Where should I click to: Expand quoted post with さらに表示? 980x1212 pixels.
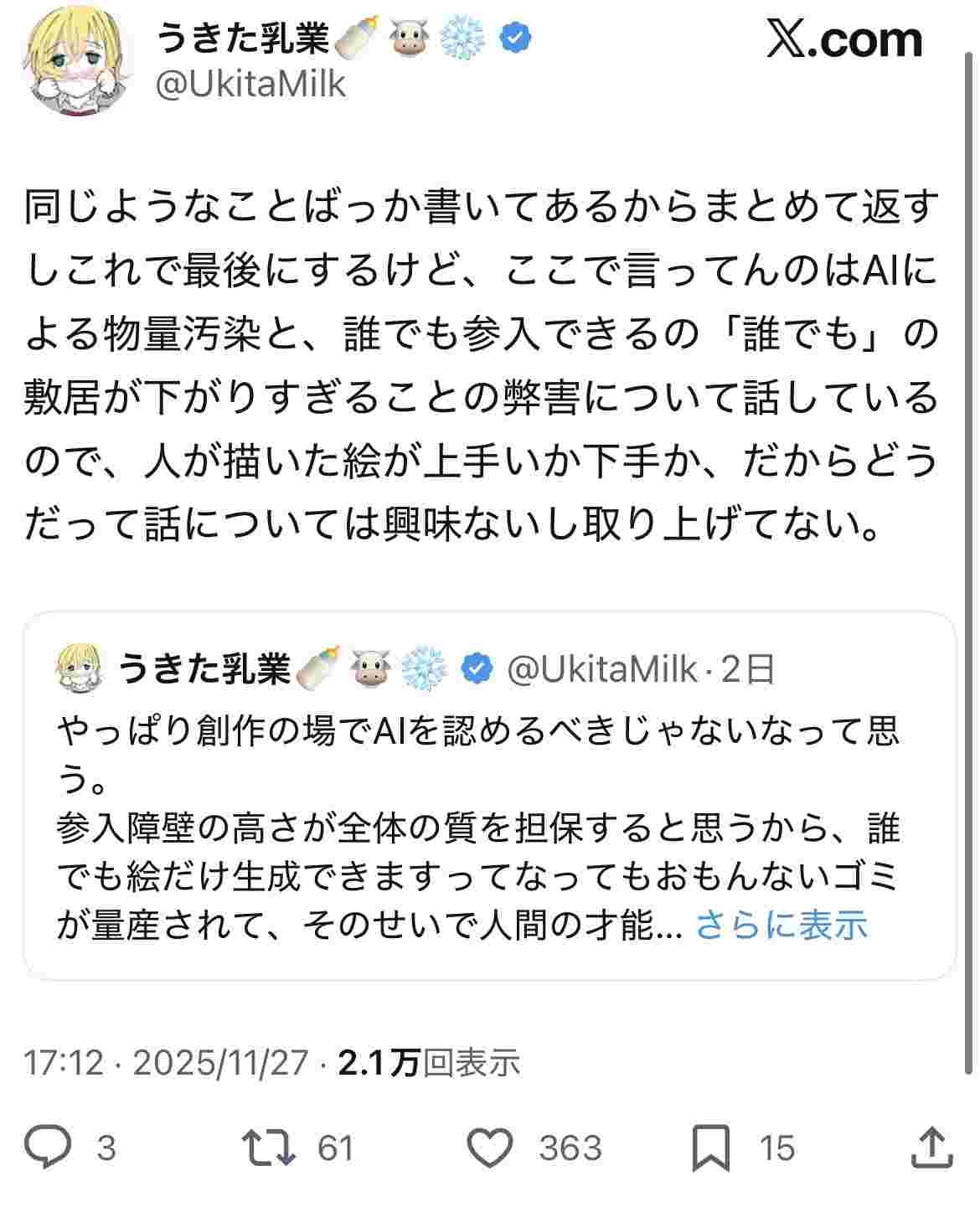(781, 926)
